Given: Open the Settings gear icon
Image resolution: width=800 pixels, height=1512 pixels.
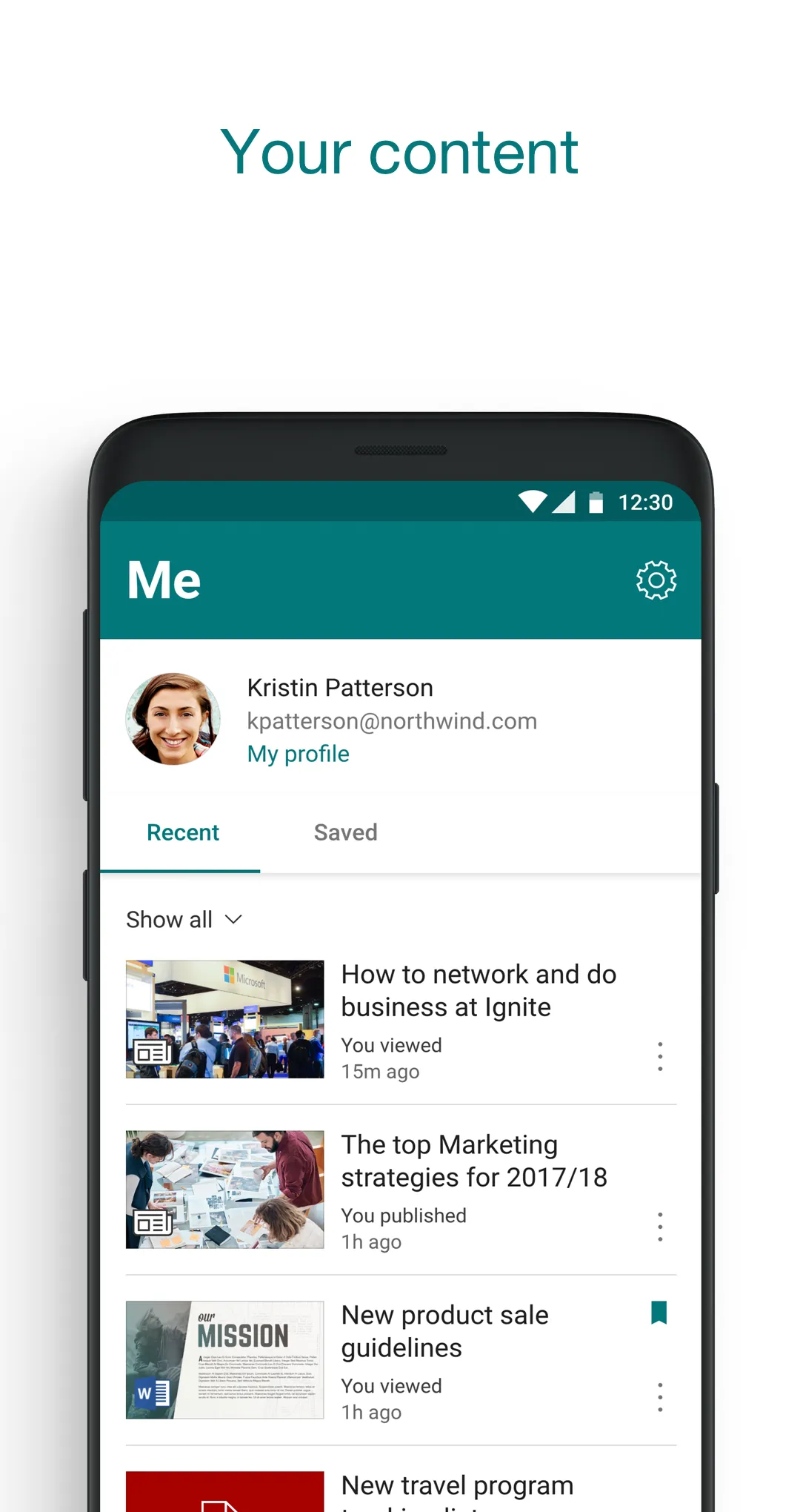Looking at the screenshot, I should [656, 580].
